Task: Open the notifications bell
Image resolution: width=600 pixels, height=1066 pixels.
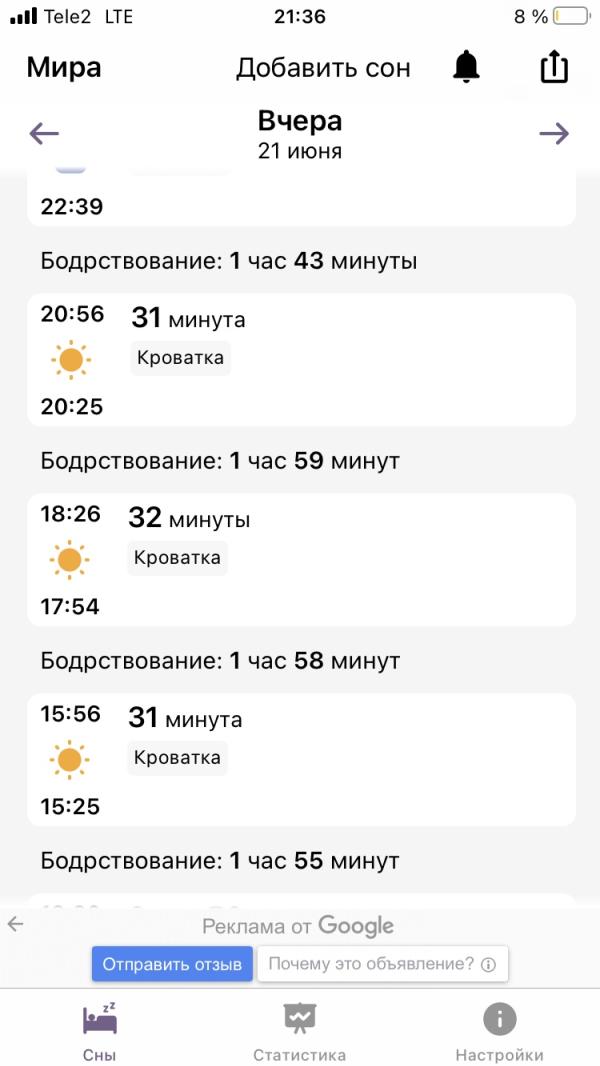Action: click(466, 67)
